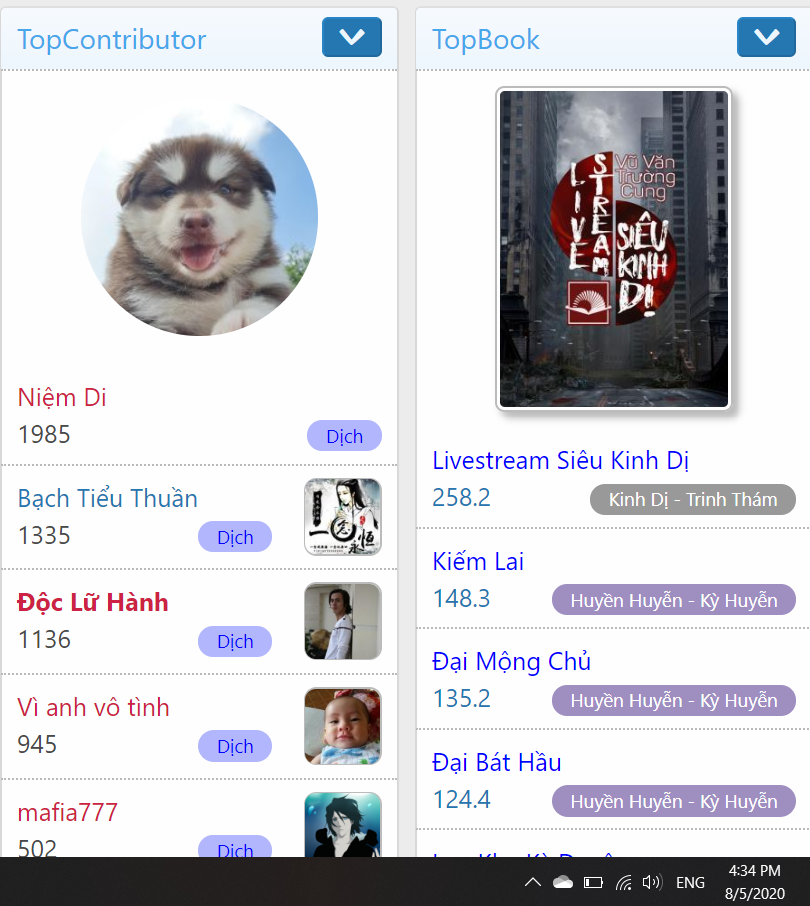This screenshot has width=810, height=906.
Task: Expand the TopContributor dropdown
Action: point(352,38)
